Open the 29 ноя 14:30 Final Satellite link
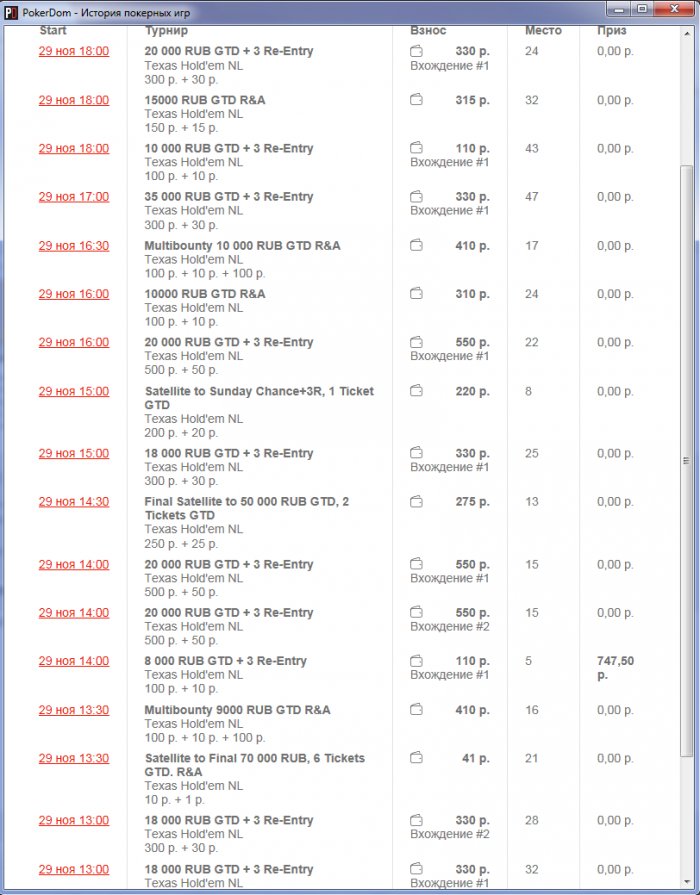The height and width of the screenshot is (895, 700). 74,502
